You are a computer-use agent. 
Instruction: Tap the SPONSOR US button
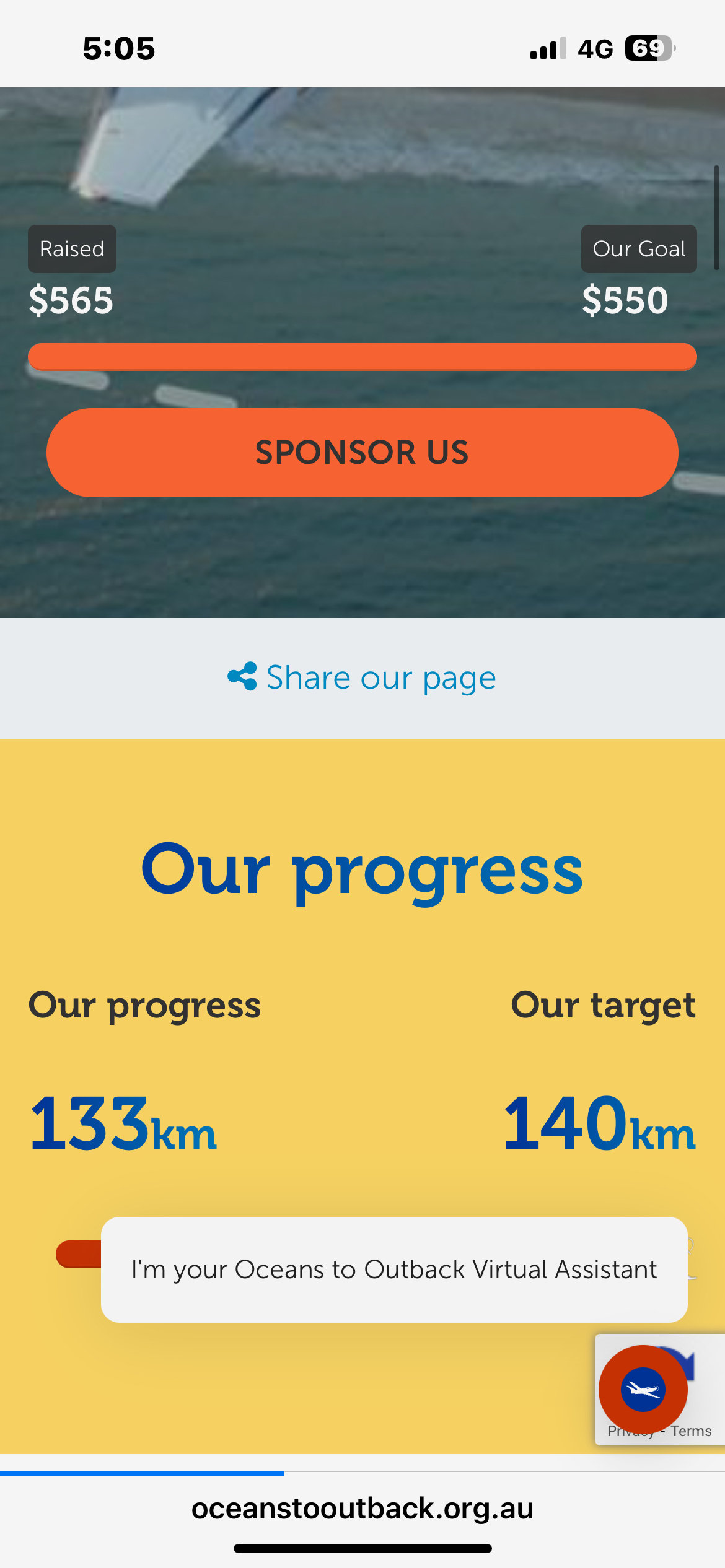[362, 452]
